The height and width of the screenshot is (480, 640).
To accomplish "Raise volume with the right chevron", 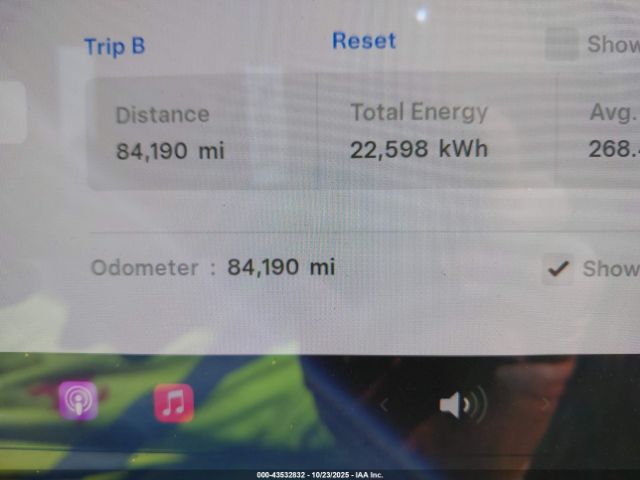I will [546, 404].
